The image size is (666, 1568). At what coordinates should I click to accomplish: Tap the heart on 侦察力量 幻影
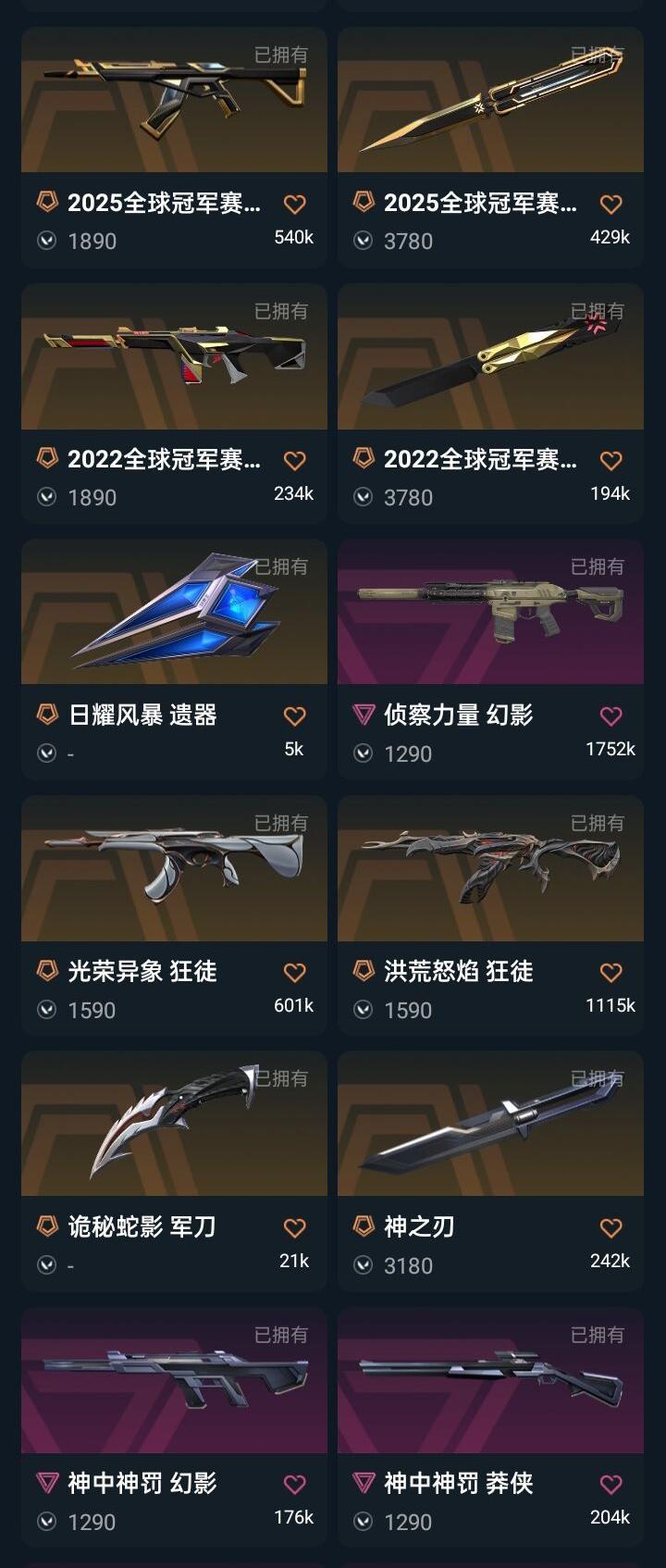click(x=610, y=716)
